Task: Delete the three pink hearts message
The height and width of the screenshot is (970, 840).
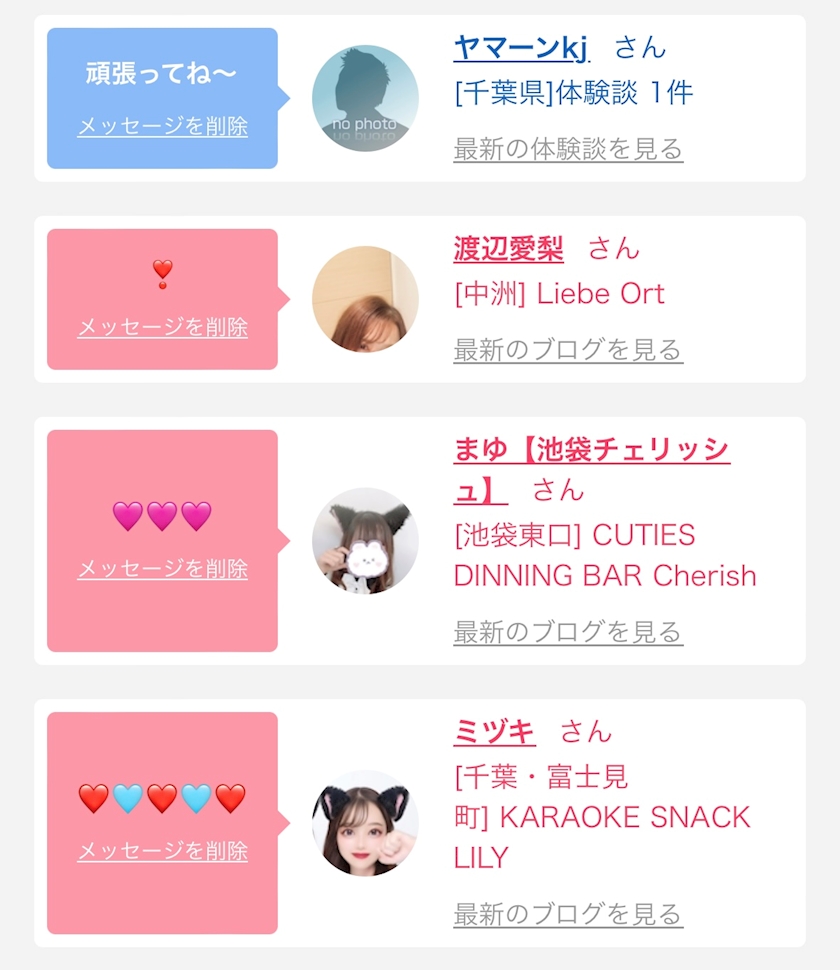Action: 162,570
